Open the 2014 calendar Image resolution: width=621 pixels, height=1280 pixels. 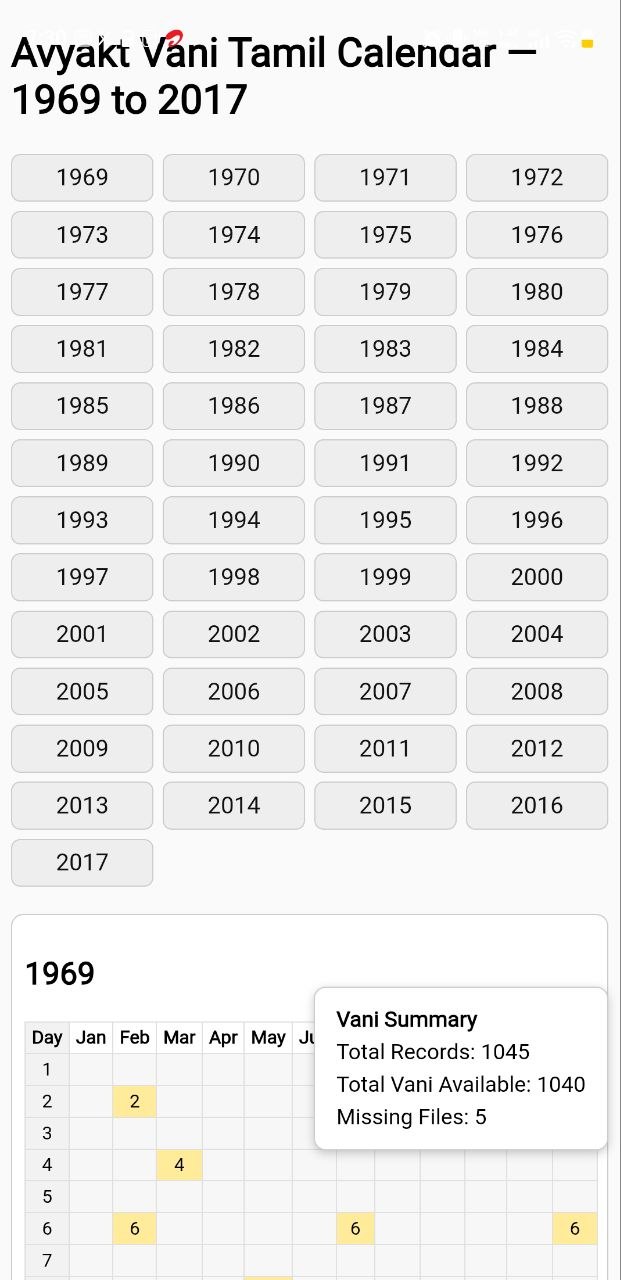tap(234, 805)
